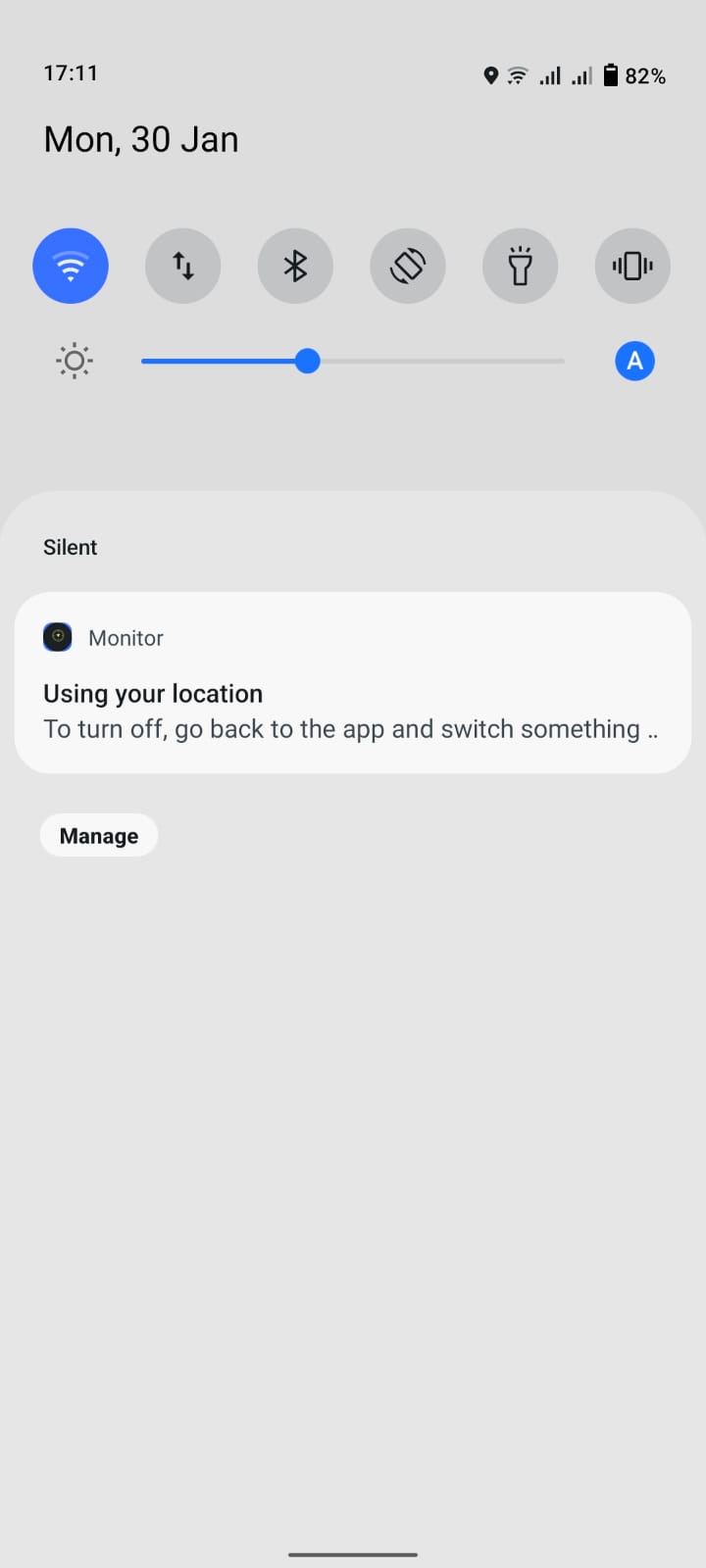
Task: Turn on Bluetooth
Action: click(295, 266)
